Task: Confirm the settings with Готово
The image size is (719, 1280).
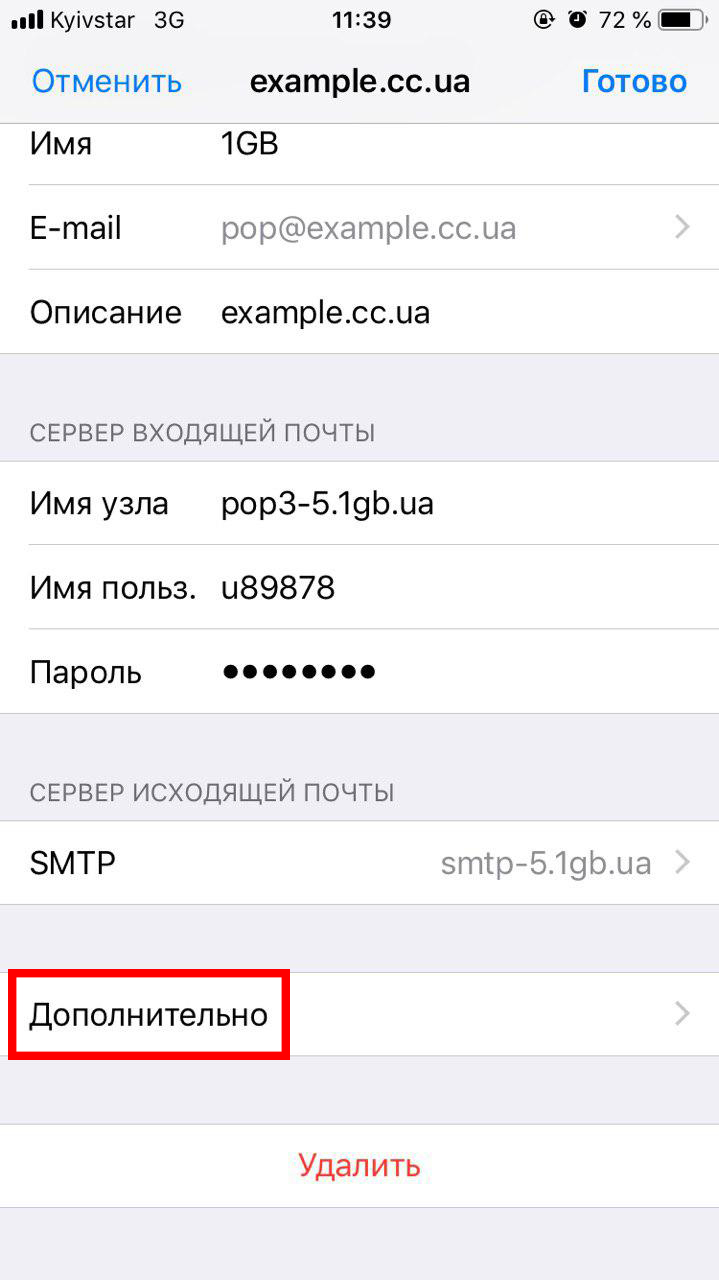Action: pyautogui.click(x=634, y=81)
